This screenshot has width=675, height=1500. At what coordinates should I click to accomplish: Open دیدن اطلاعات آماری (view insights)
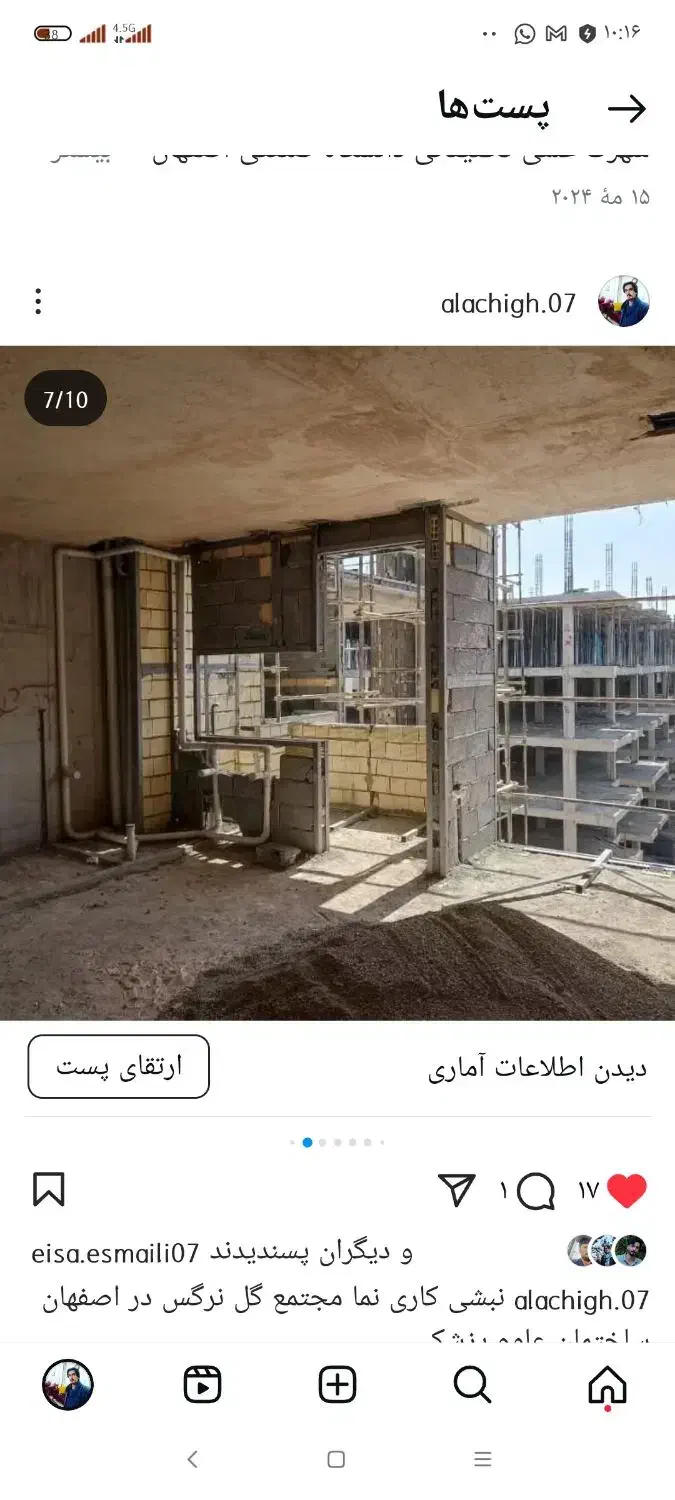tap(537, 1068)
